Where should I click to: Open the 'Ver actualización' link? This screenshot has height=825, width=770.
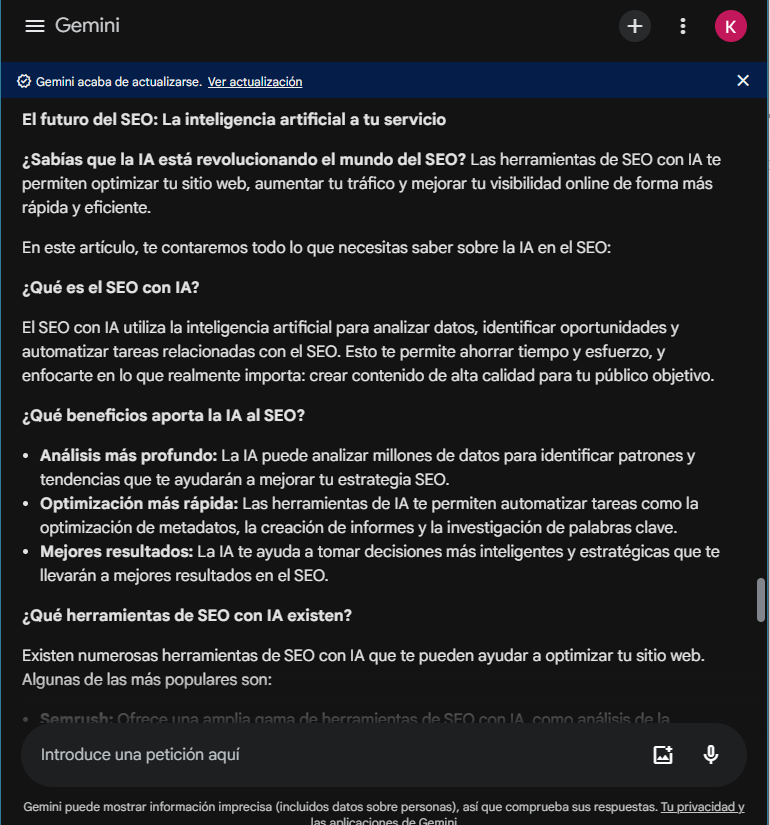coord(255,82)
